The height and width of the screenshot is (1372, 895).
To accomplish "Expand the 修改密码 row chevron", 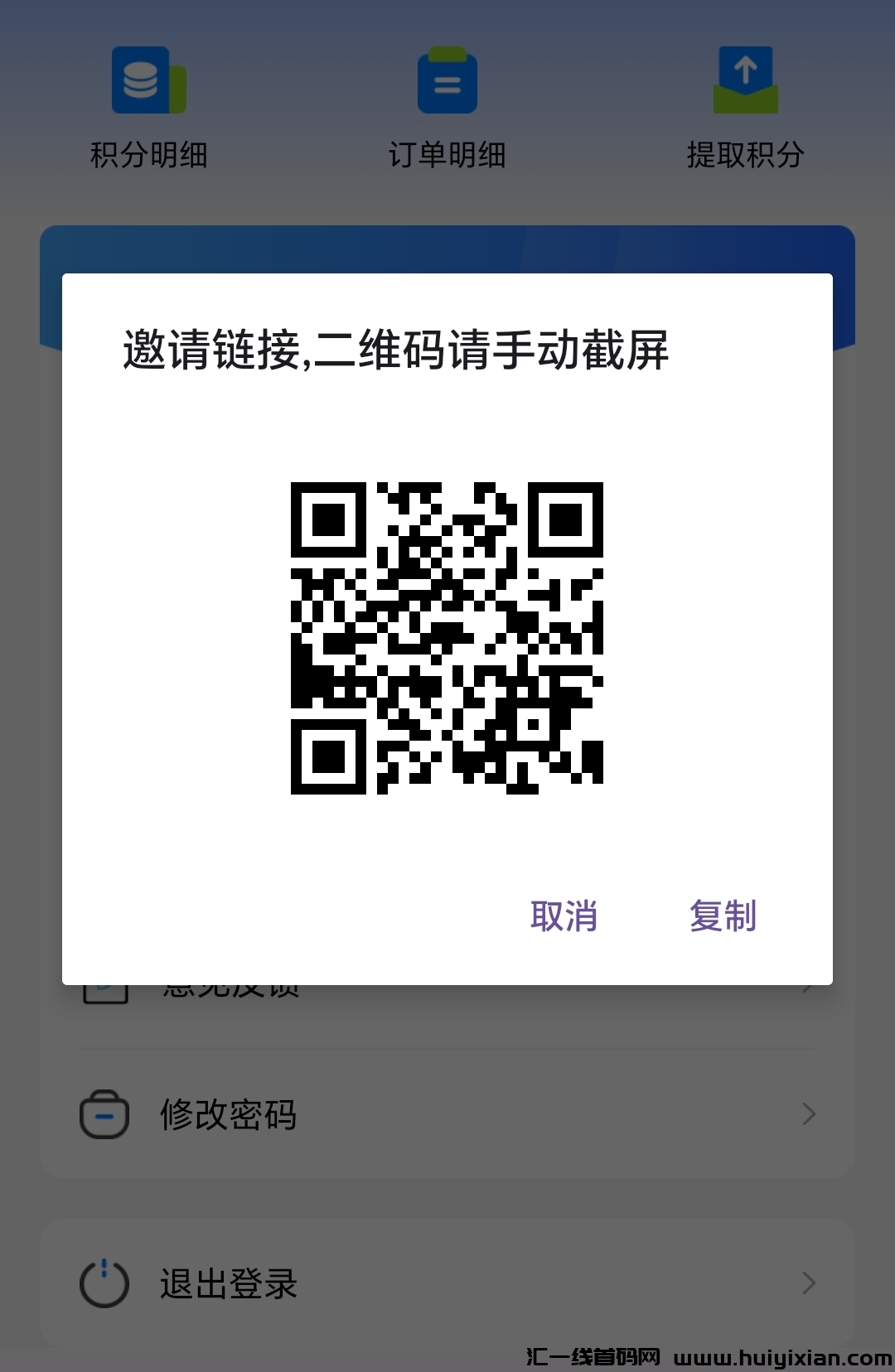I will [x=808, y=1114].
